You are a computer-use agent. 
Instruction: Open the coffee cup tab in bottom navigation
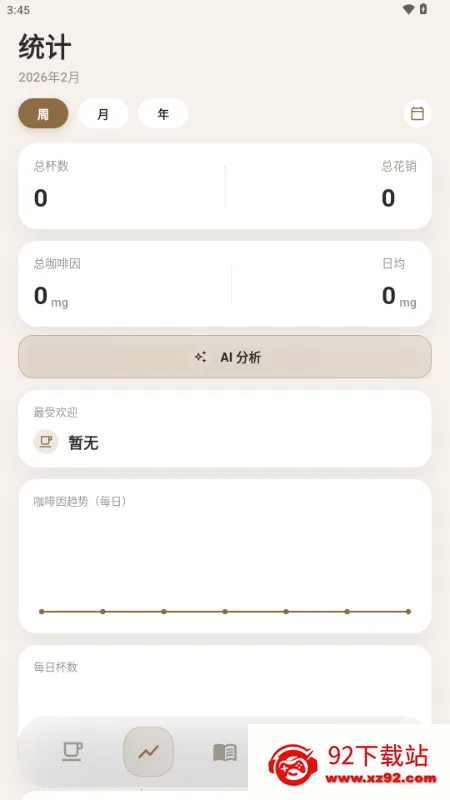click(x=72, y=752)
